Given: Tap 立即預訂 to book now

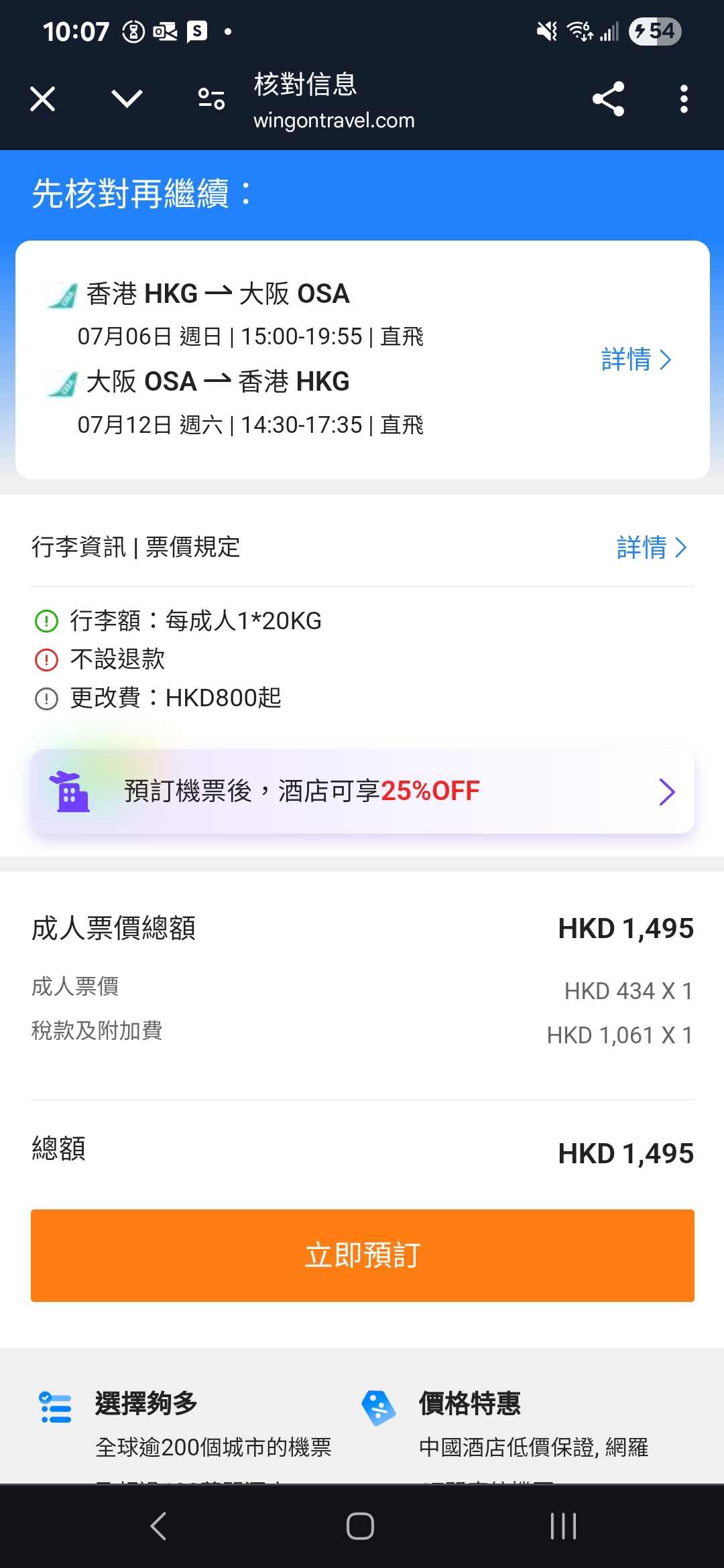Looking at the screenshot, I should pyautogui.click(x=363, y=1256).
